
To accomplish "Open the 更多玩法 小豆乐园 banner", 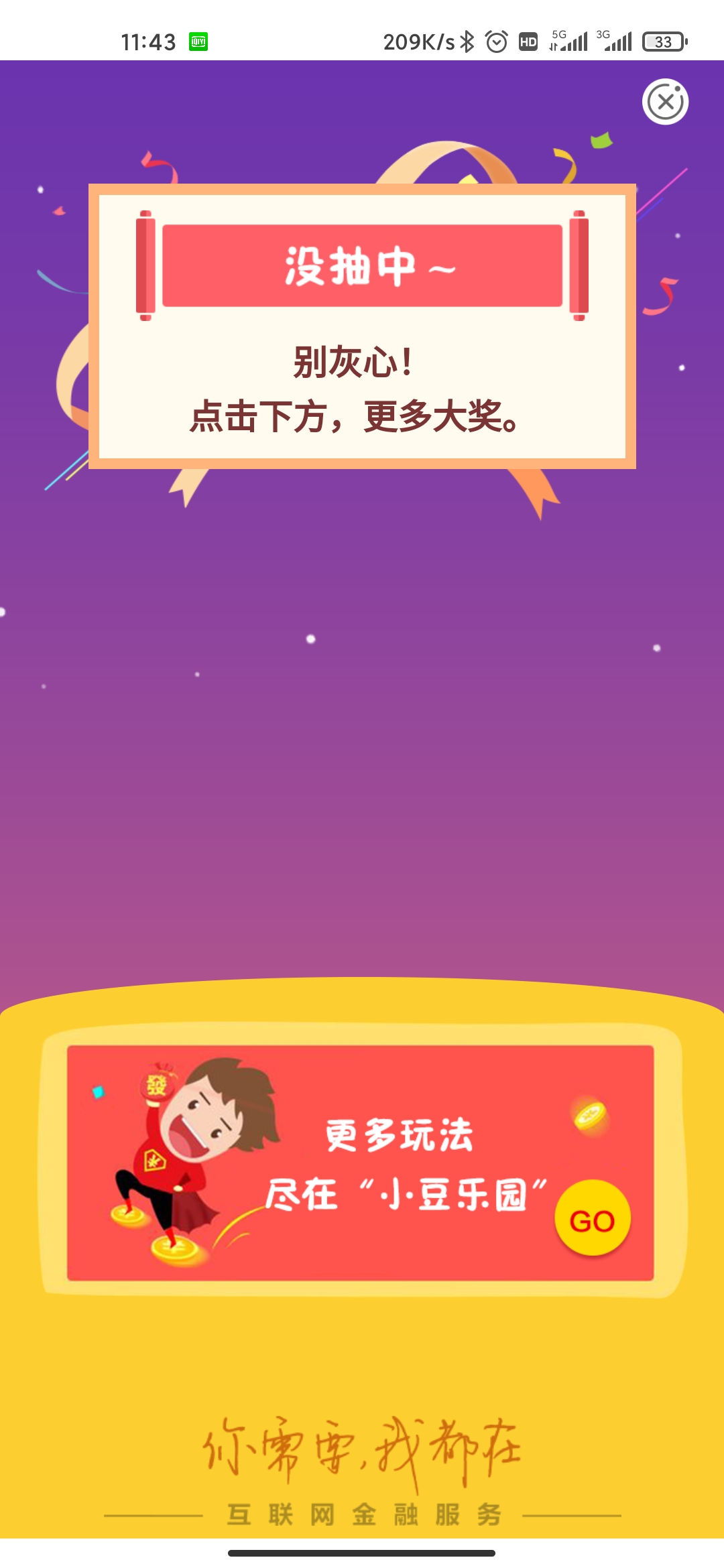I will point(402,1163).
